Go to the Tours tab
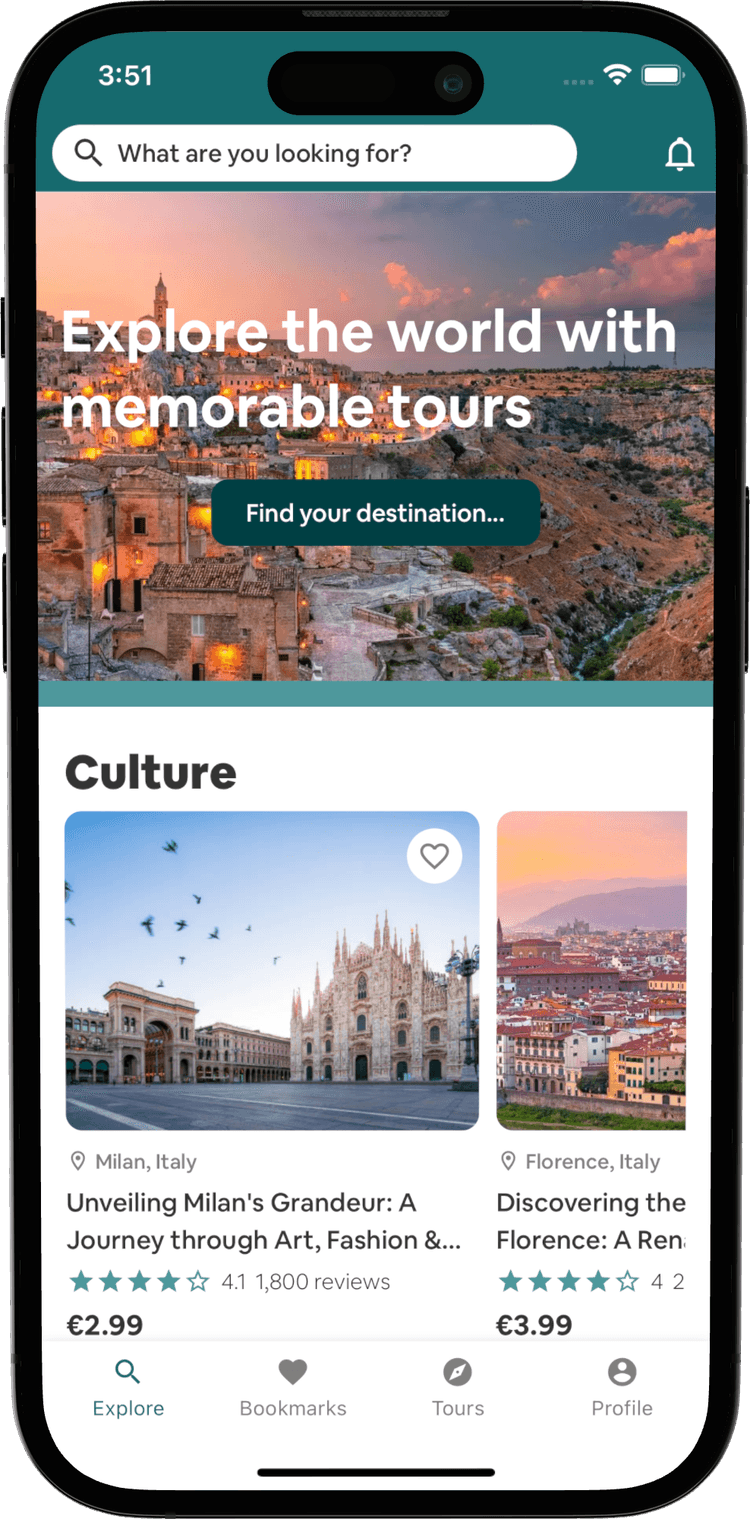The width and height of the screenshot is (750, 1519). (458, 1388)
